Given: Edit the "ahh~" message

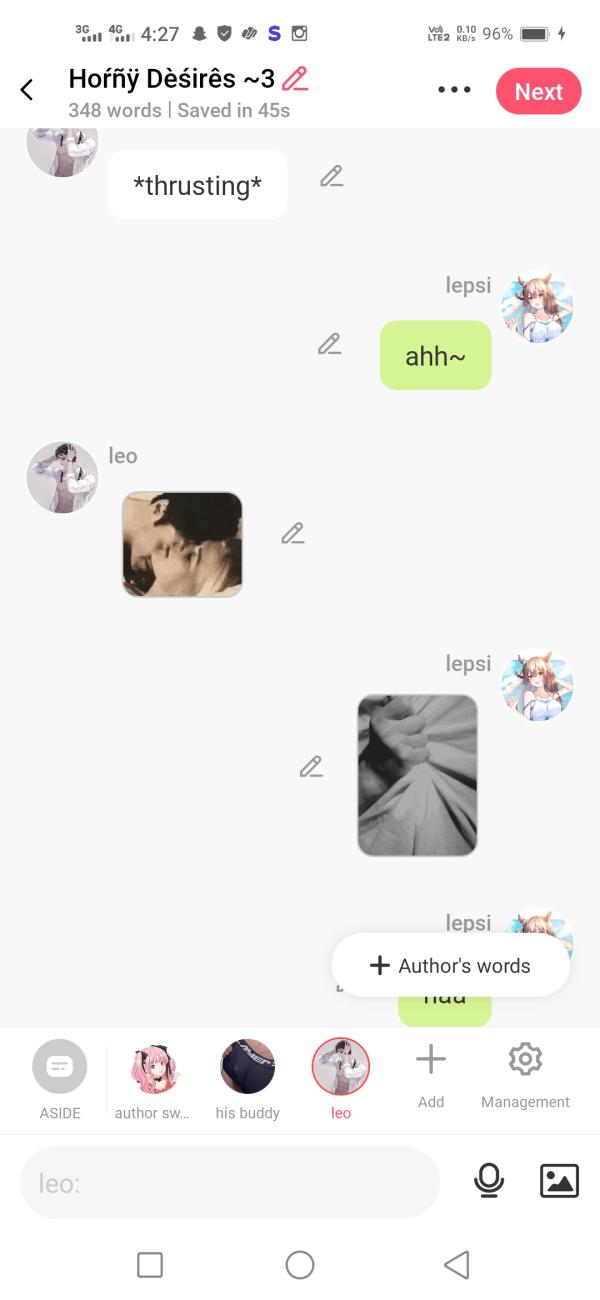Looking at the screenshot, I should pos(329,344).
